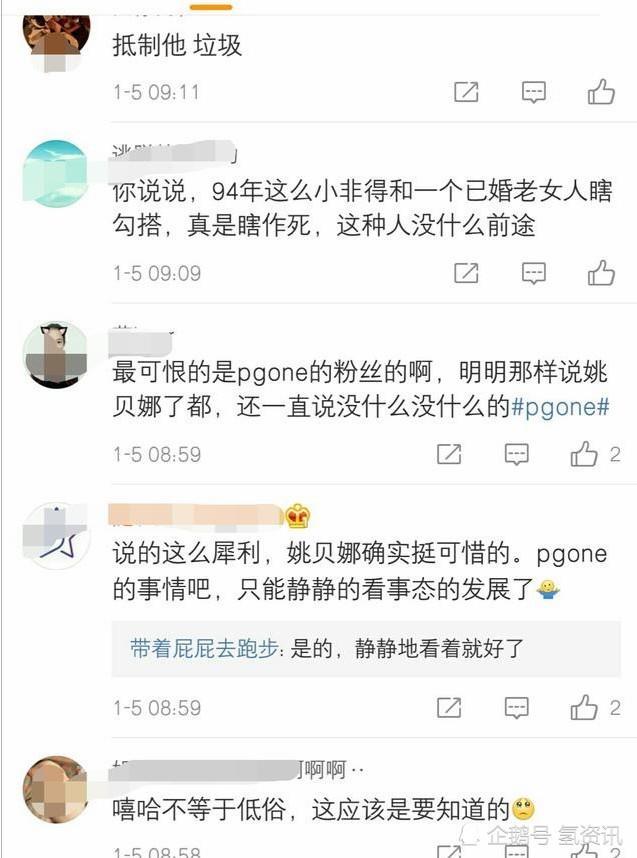Like the comment "说的这么犀利"
This screenshot has width=637, height=858.
point(584,708)
